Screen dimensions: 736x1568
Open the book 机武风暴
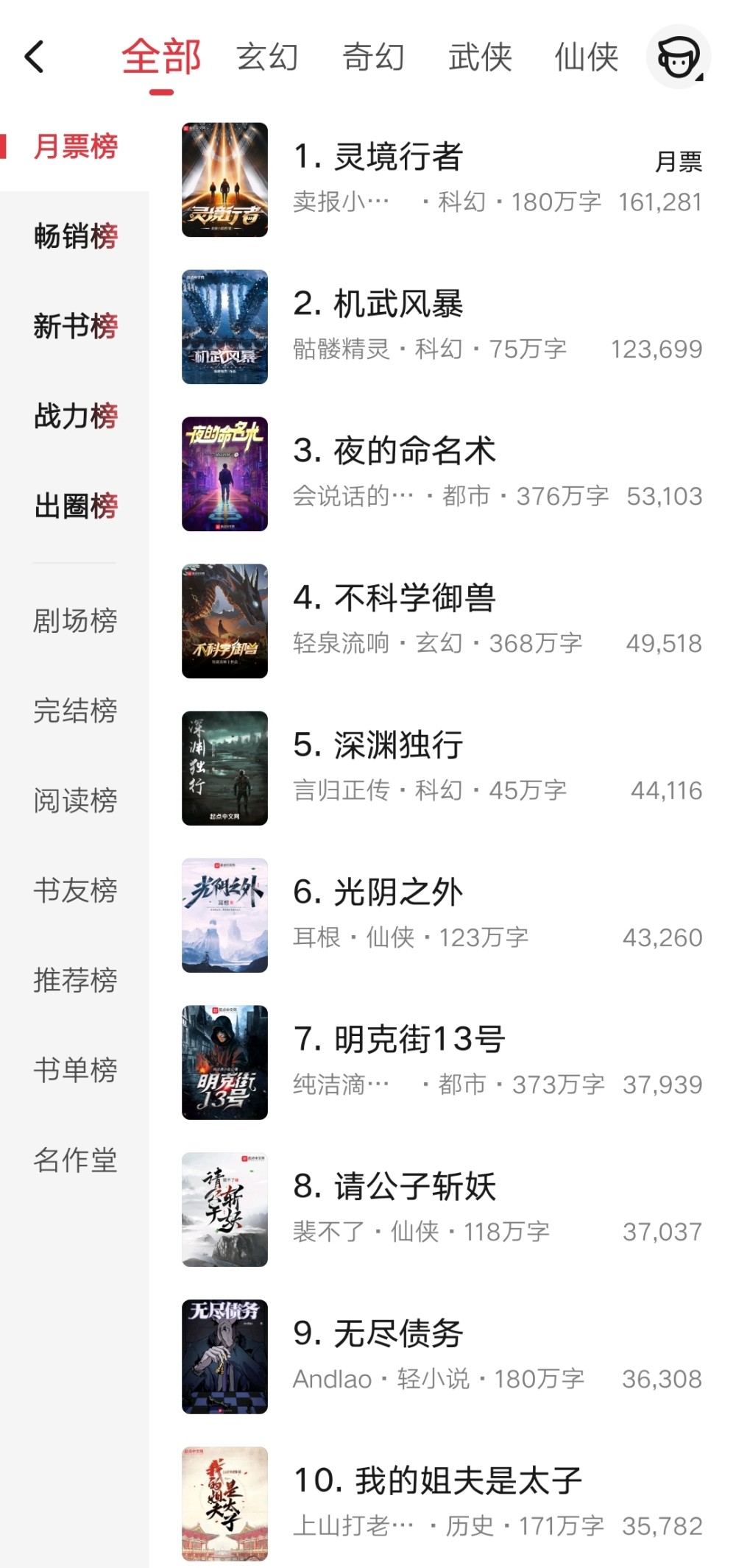pos(397,305)
